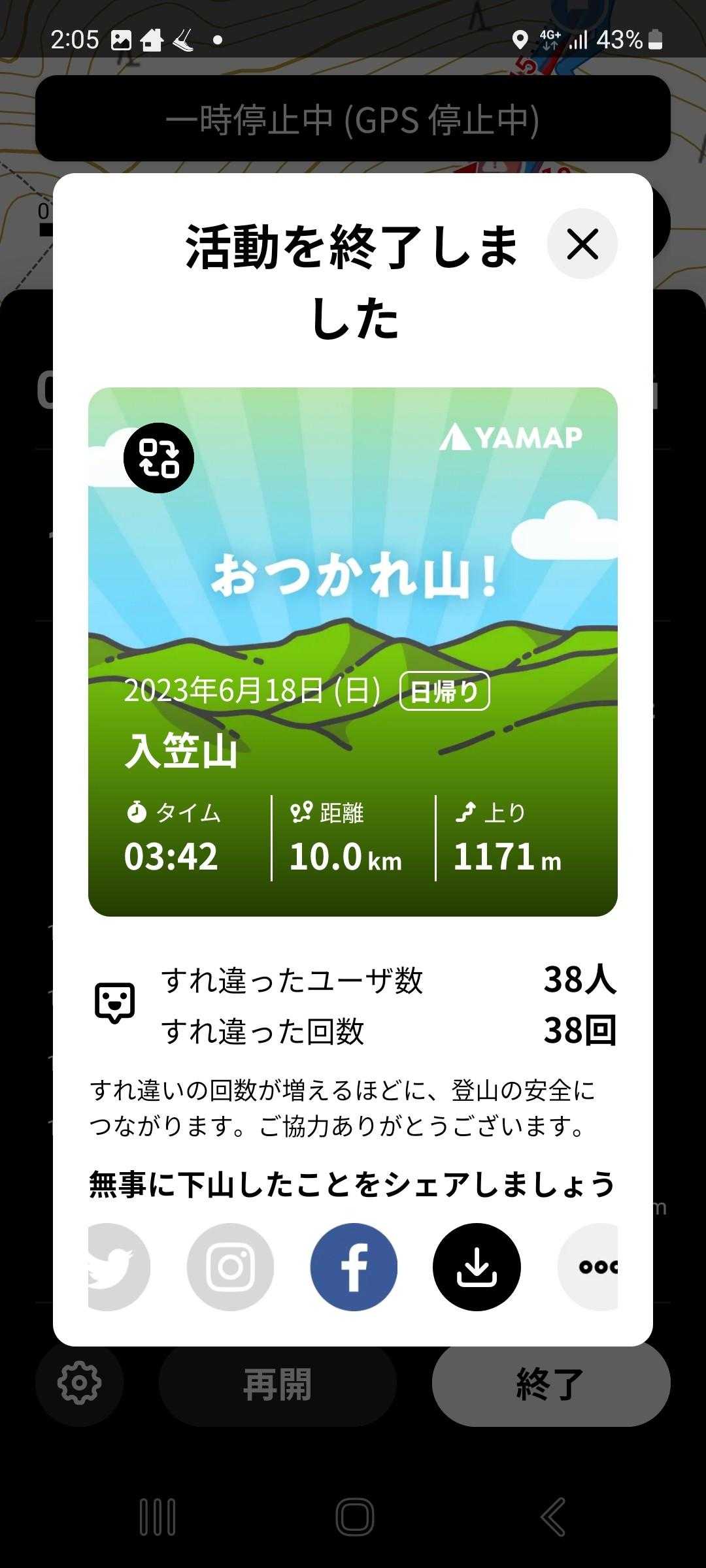Download the activity summary image
This screenshot has height=1568, width=706.
477,1267
